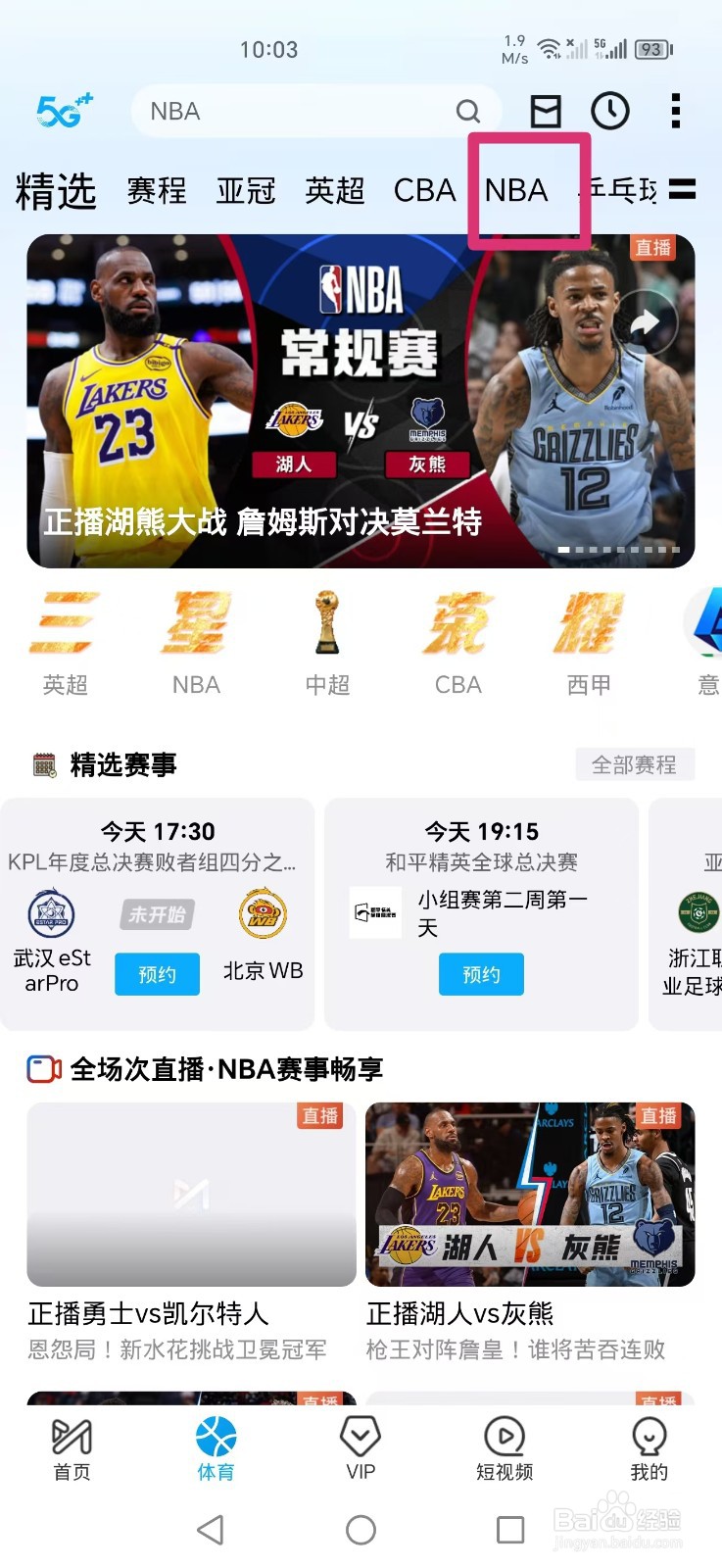
Task: Tap the play arrow on the banner
Action: (647, 321)
